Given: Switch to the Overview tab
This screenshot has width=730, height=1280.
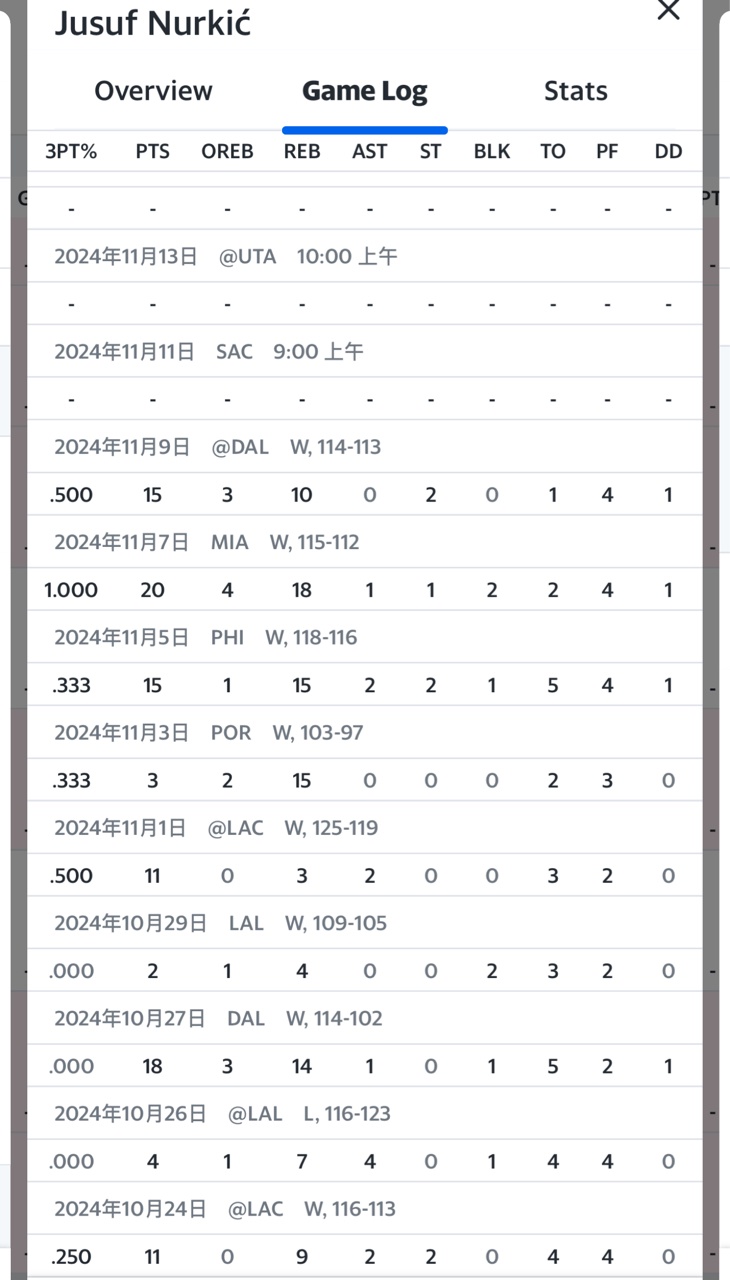Looking at the screenshot, I should (153, 91).
